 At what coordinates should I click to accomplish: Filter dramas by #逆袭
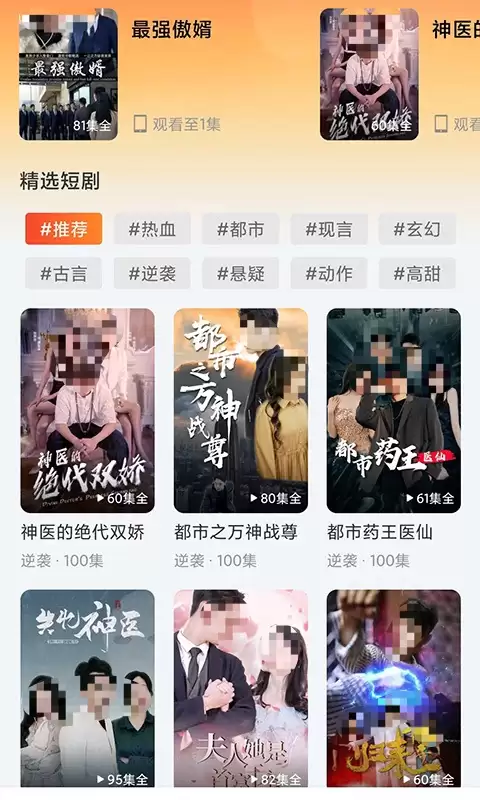pyautogui.click(x=152, y=273)
